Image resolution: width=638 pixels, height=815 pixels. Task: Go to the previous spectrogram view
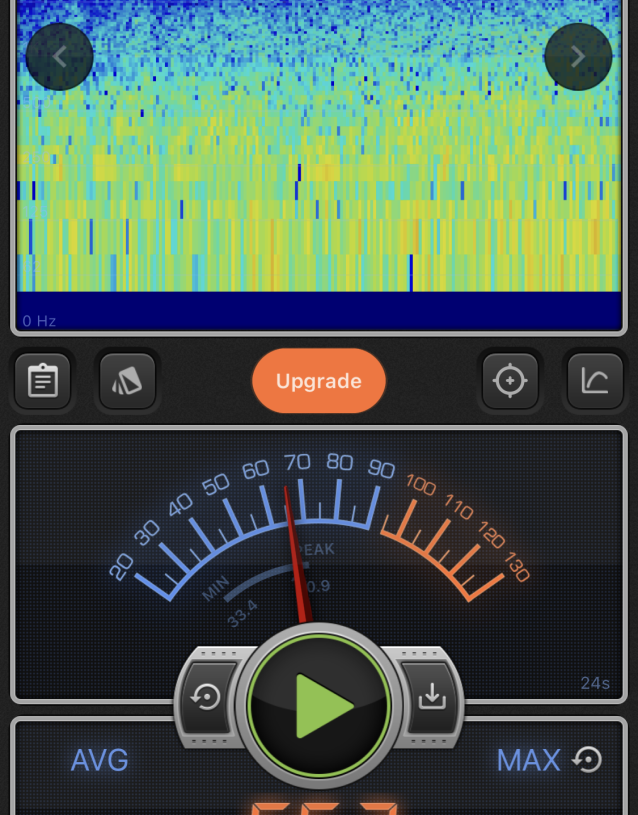(60, 57)
